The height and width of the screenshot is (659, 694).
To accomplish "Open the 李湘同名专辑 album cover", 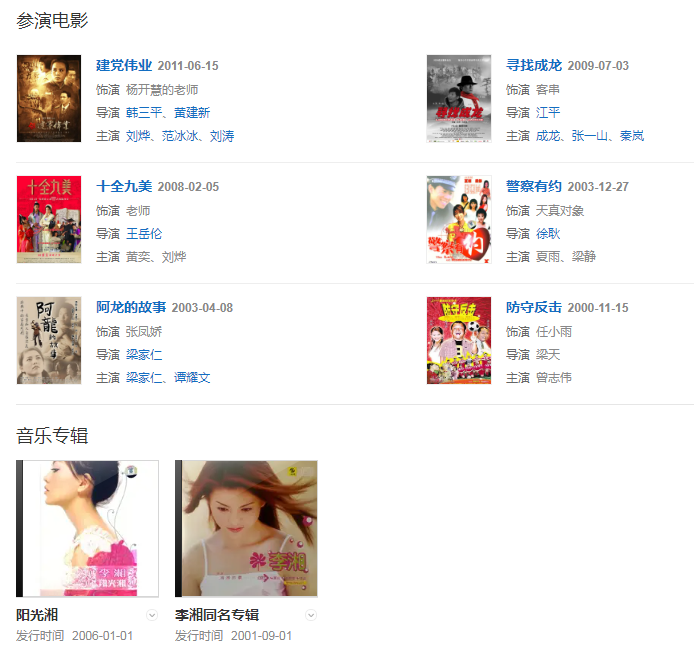I will pyautogui.click(x=247, y=529).
